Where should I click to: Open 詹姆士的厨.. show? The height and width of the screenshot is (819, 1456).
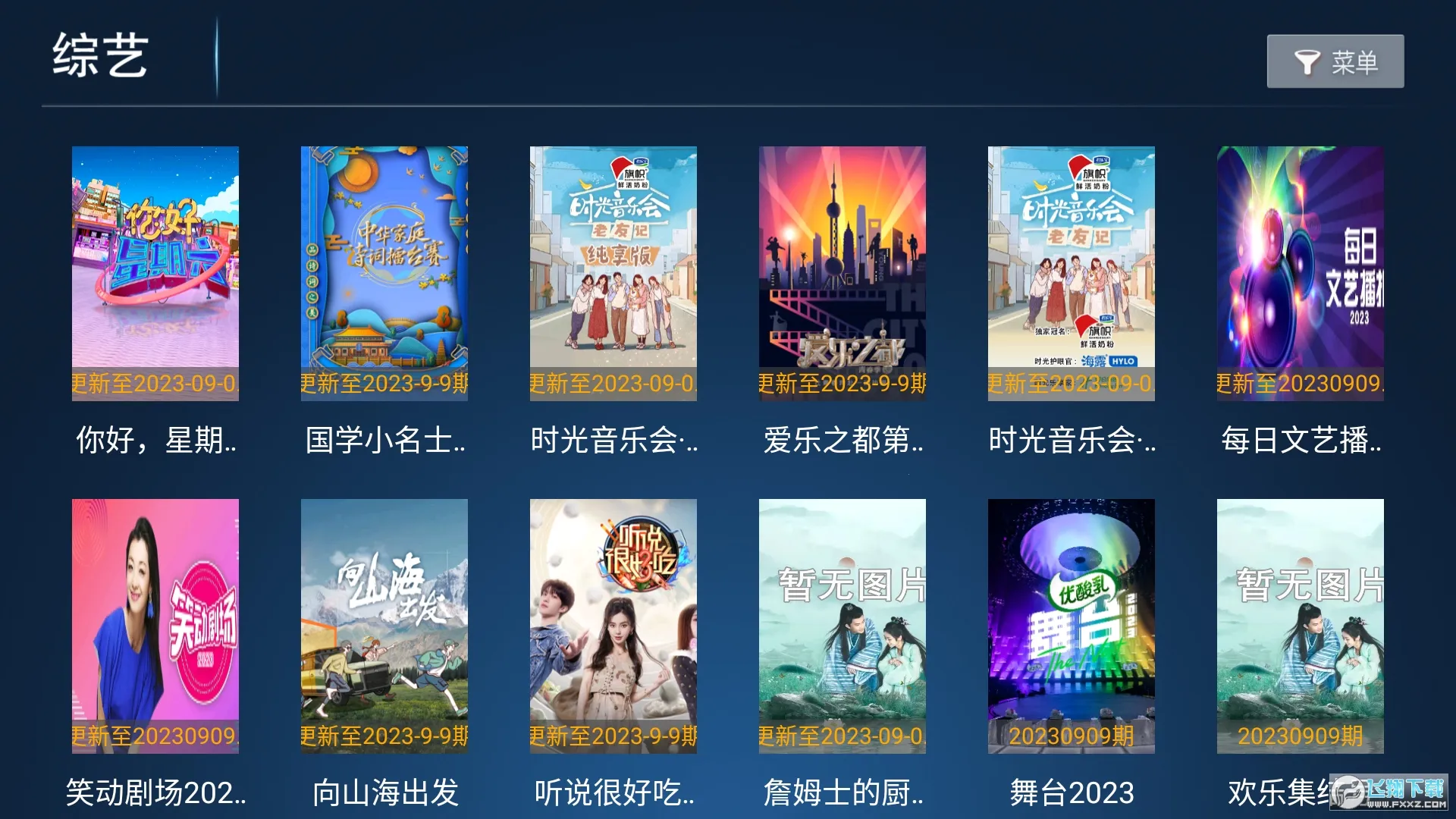tap(842, 626)
